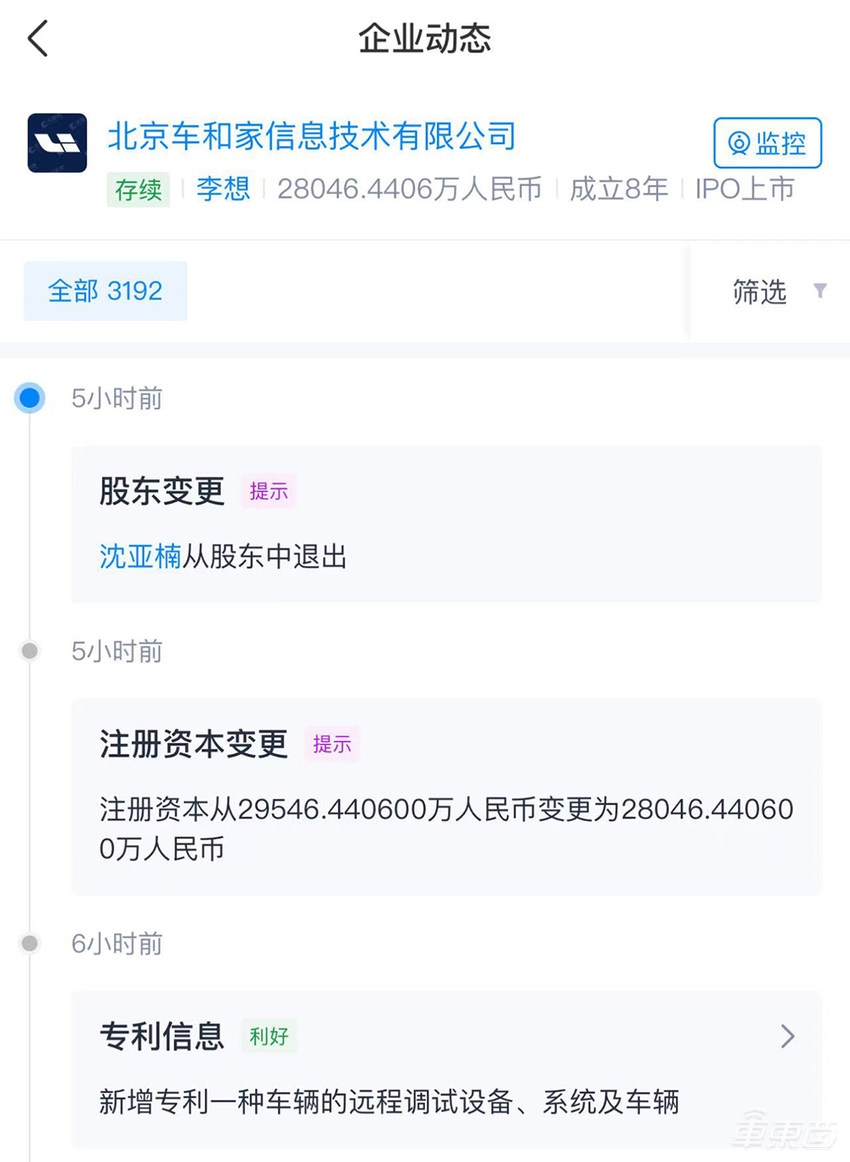The width and height of the screenshot is (850, 1162).
Task: Click the 李想 person link
Action: (222, 190)
